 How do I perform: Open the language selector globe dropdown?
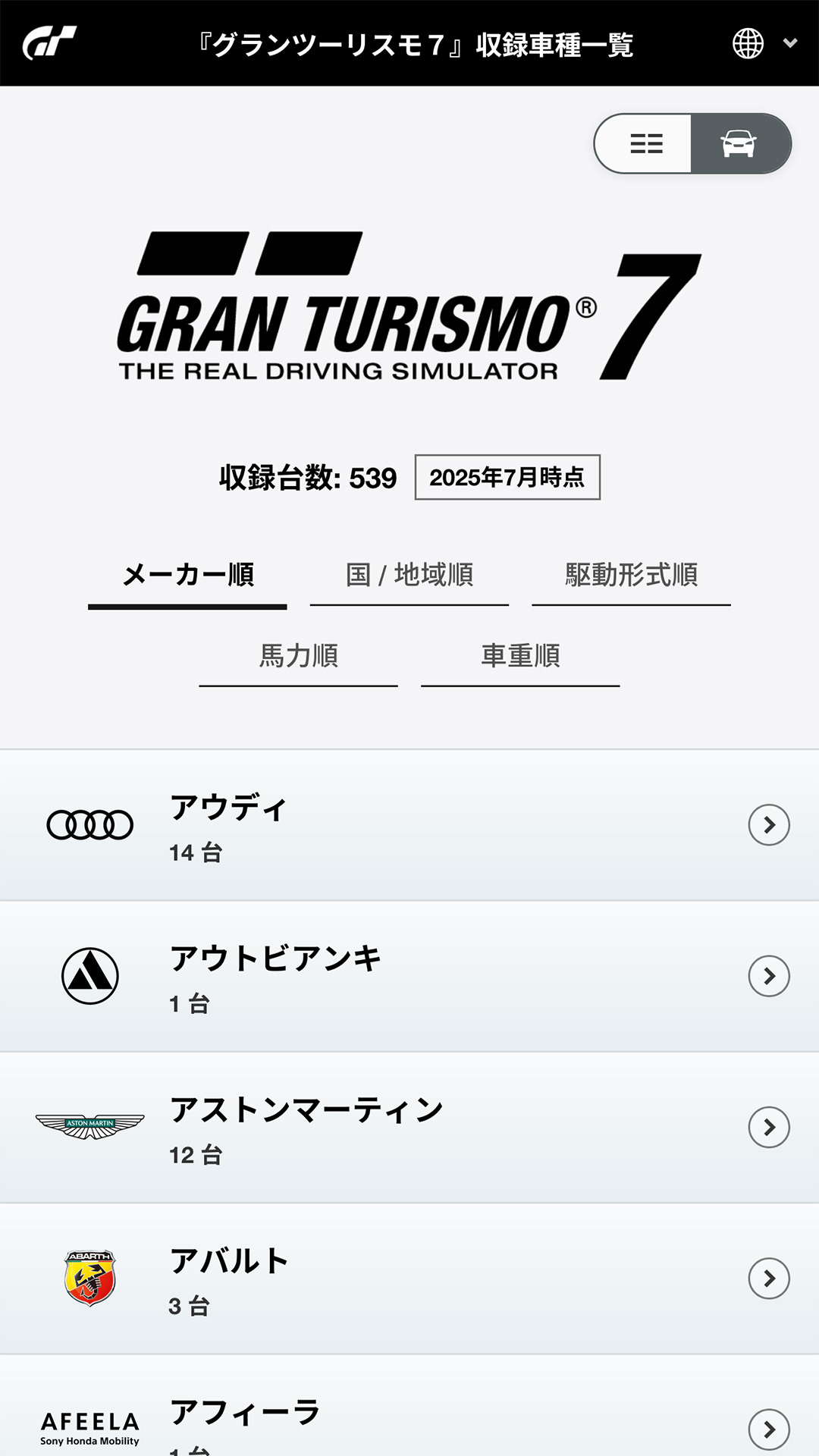(x=764, y=43)
